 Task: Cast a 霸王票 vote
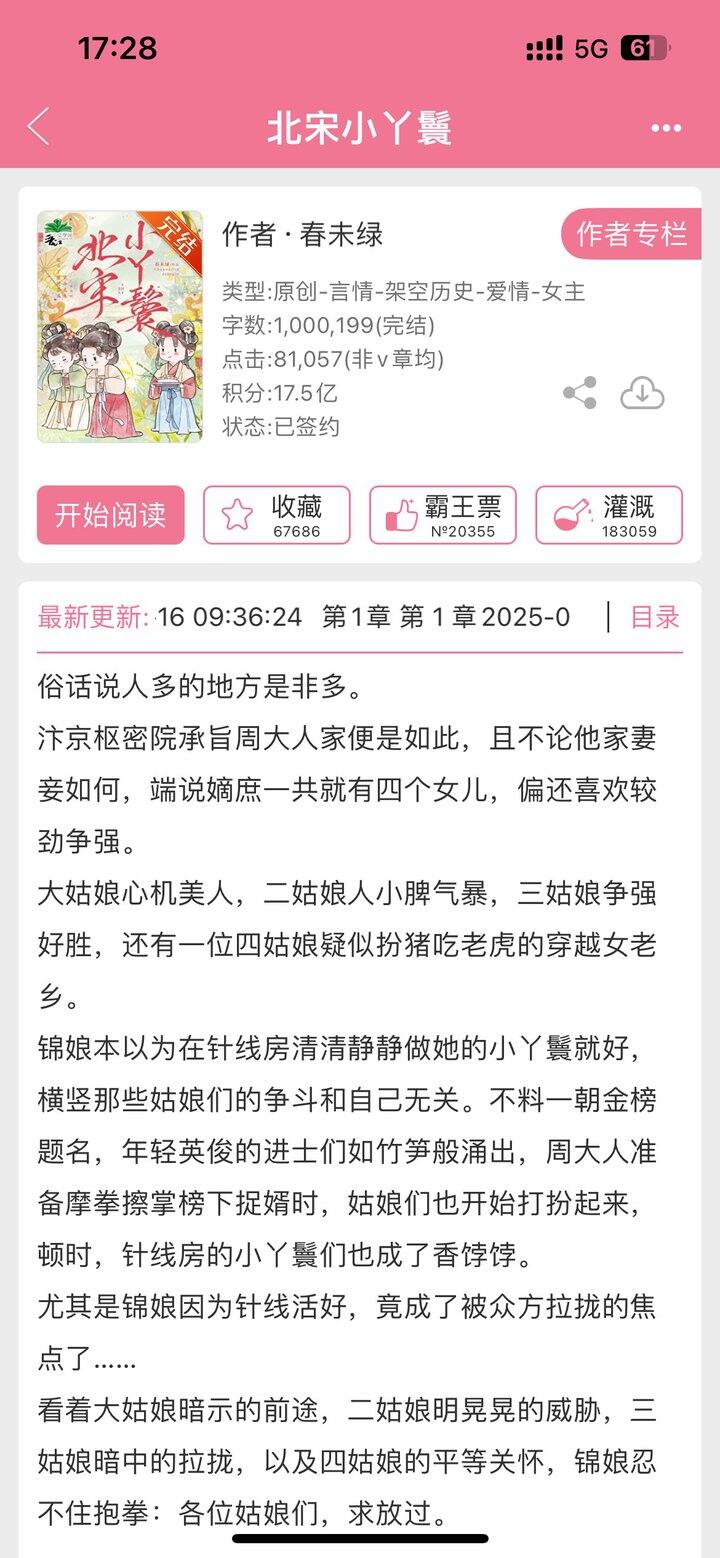pos(443,515)
